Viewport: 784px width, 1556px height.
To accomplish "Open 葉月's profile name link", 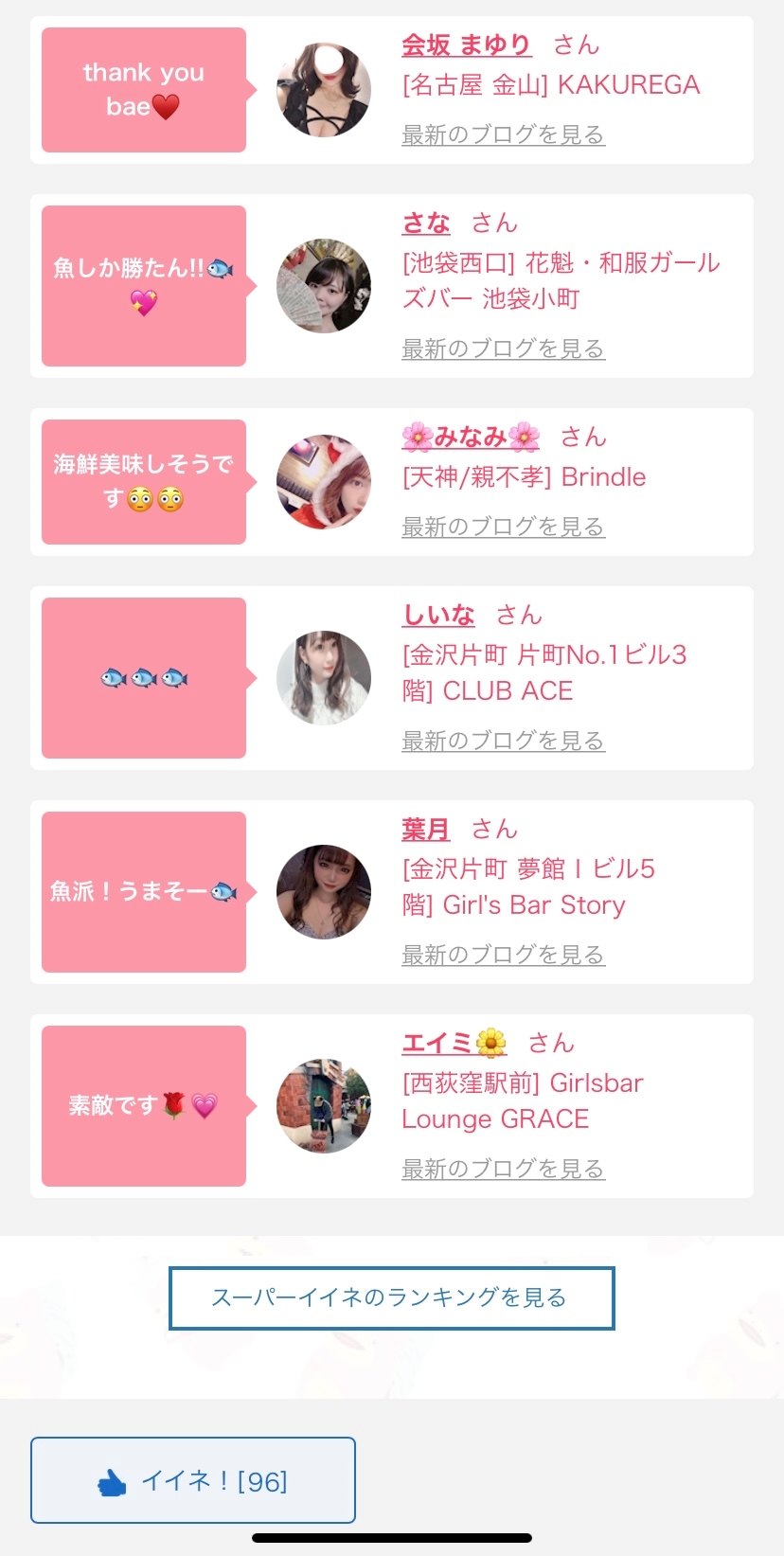I will tap(426, 829).
